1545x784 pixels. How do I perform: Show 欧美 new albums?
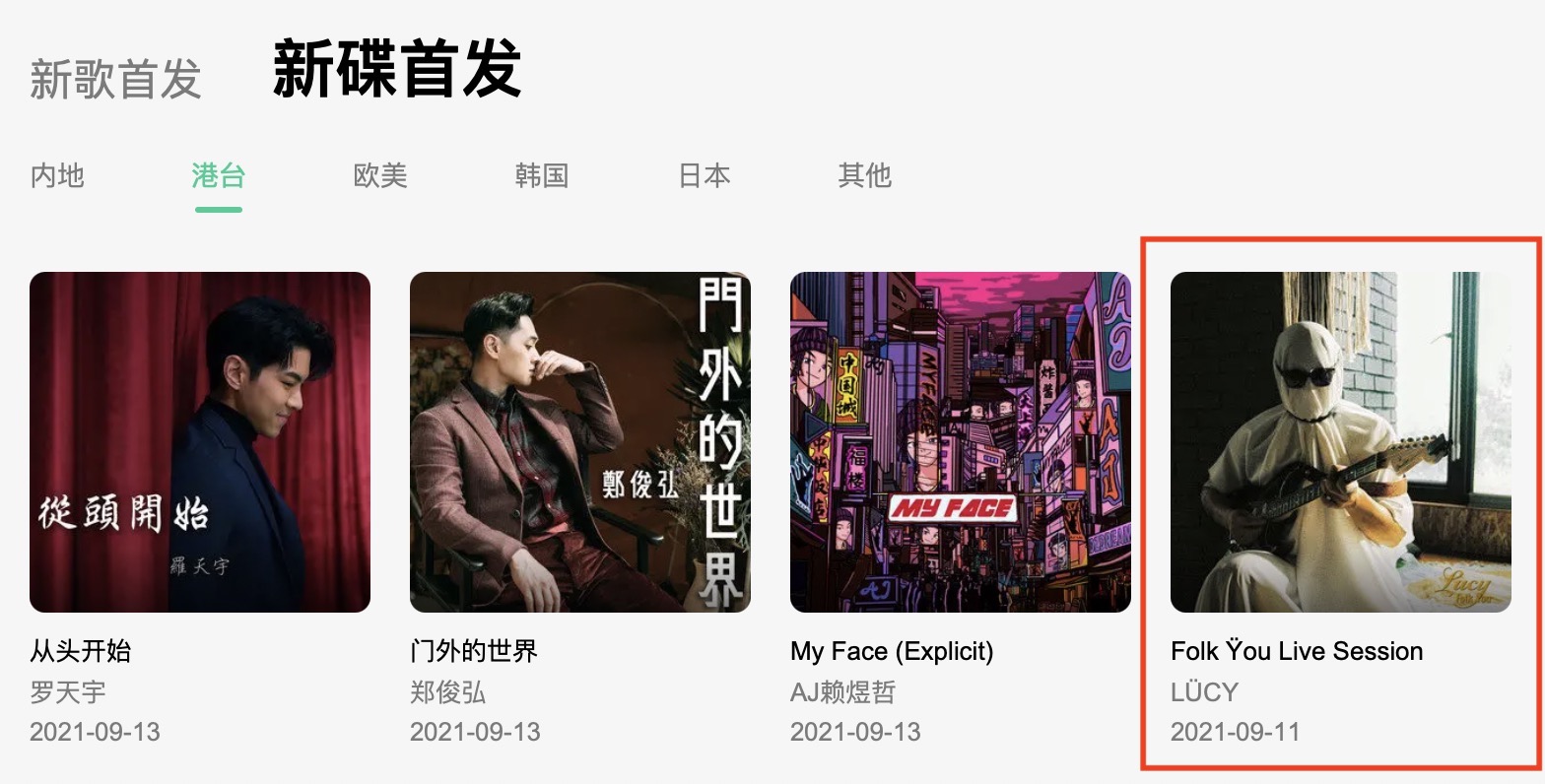(379, 175)
